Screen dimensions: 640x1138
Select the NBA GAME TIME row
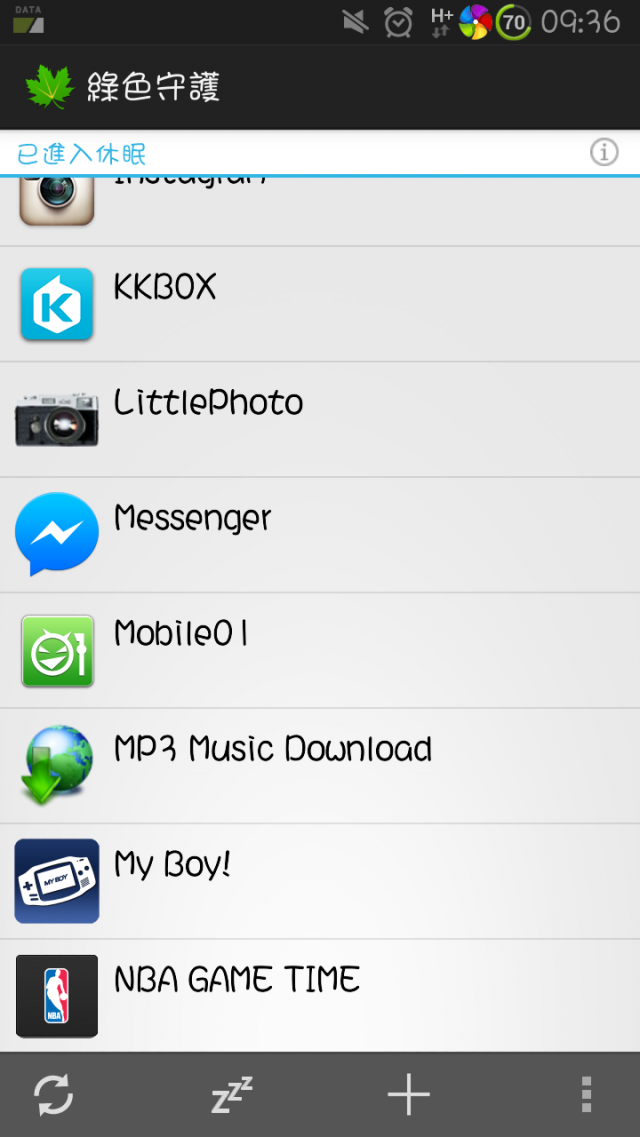[x=320, y=996]
